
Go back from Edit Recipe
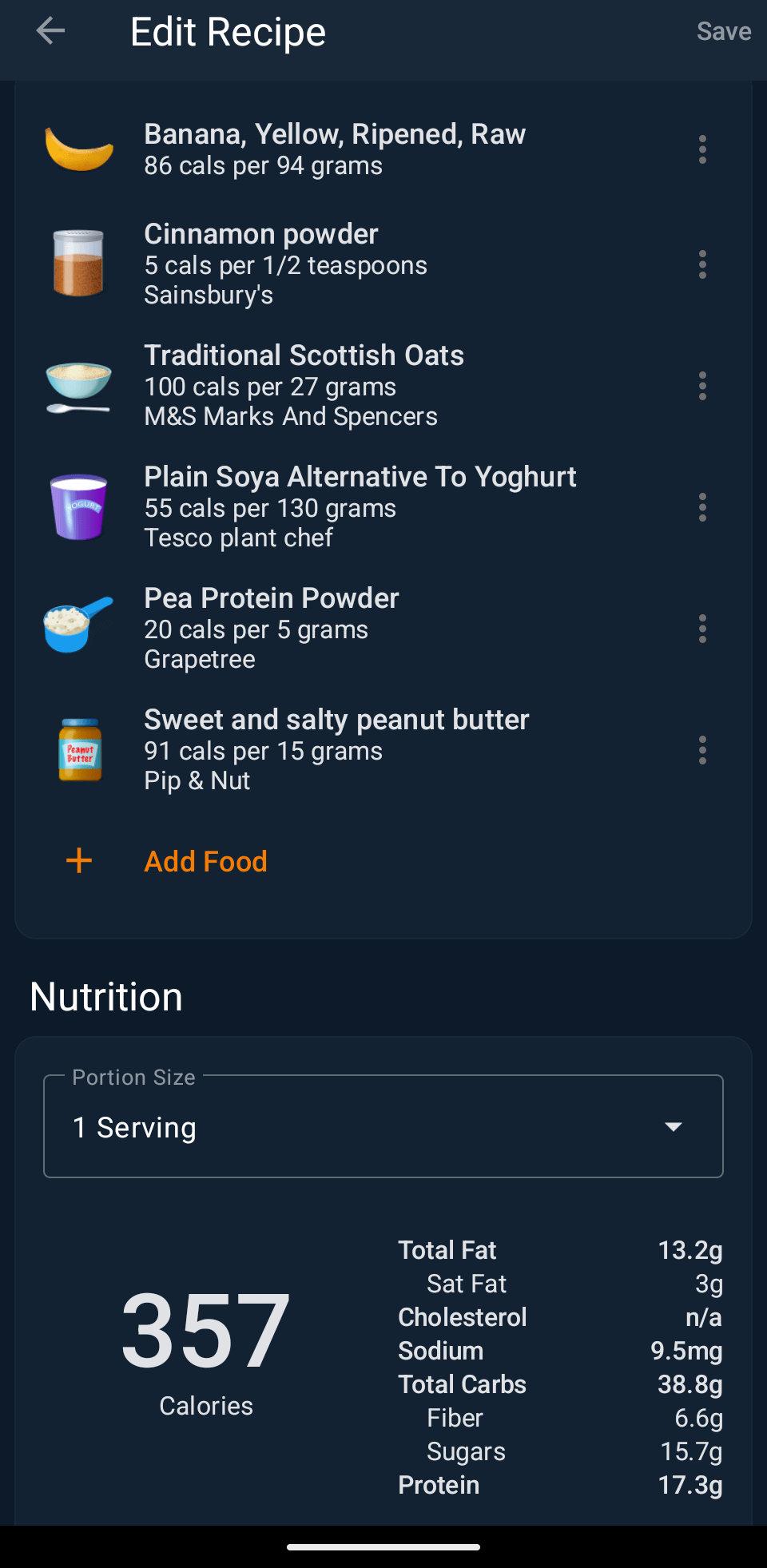[50, 32]
